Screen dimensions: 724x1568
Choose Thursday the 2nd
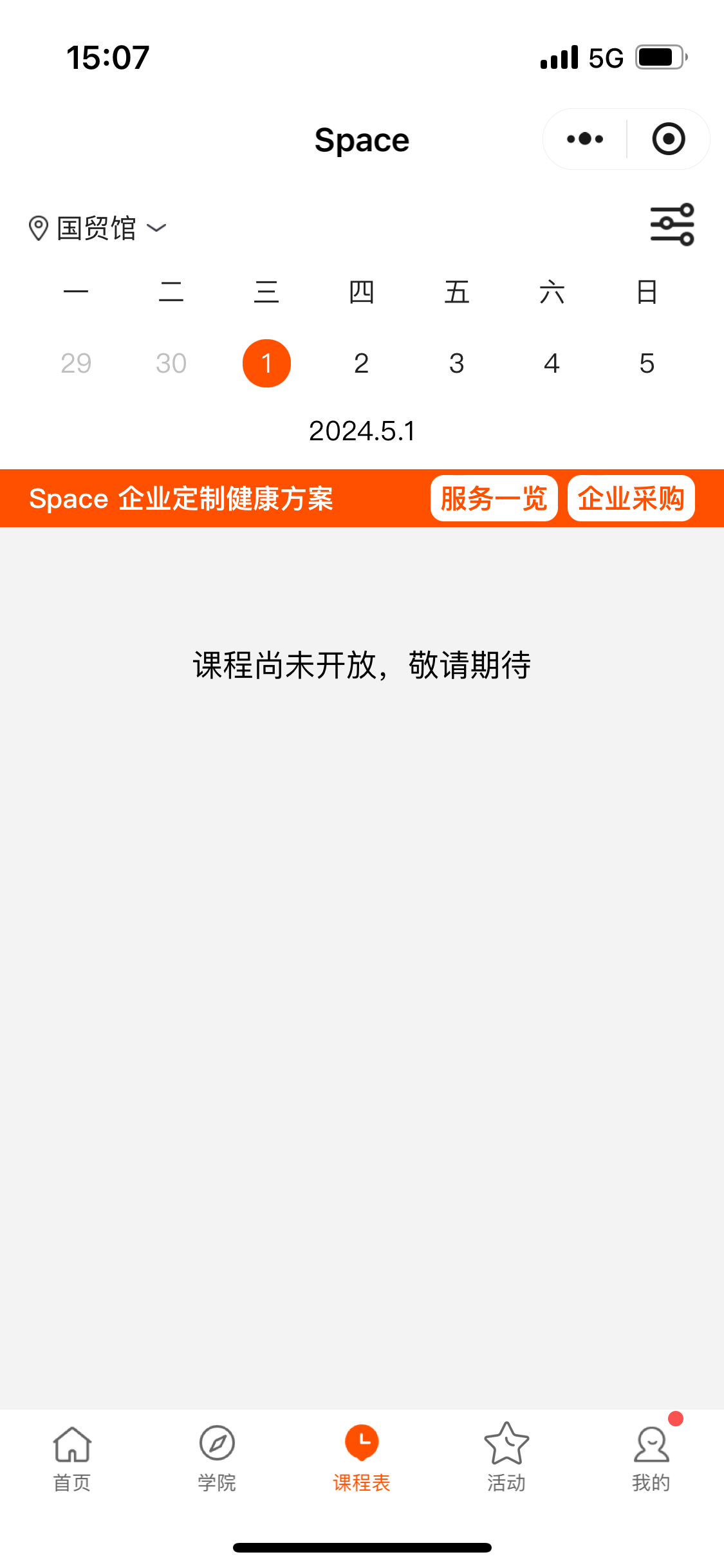pos(362,364)
